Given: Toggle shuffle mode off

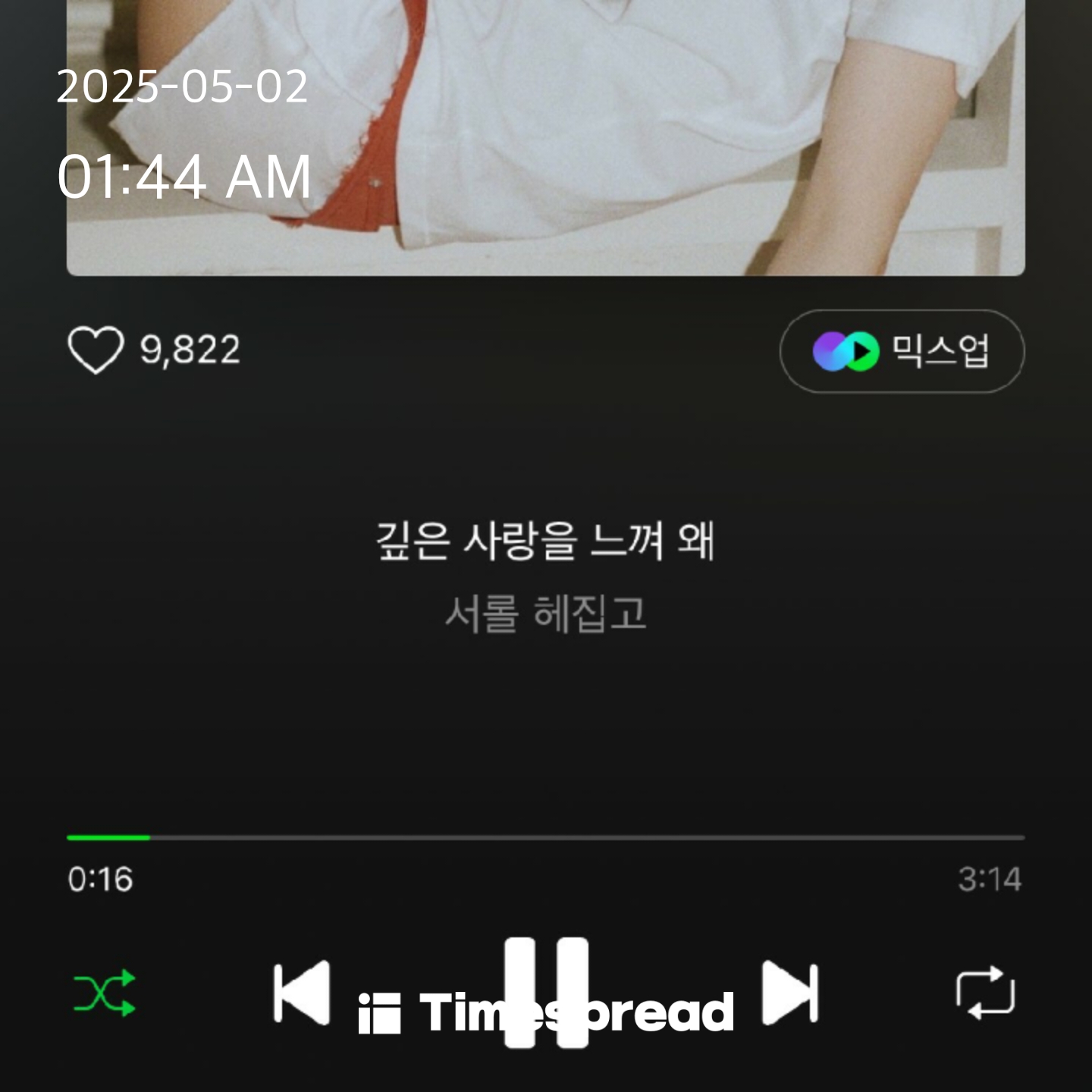Looking at the screenshot, I should coord(105,993).
